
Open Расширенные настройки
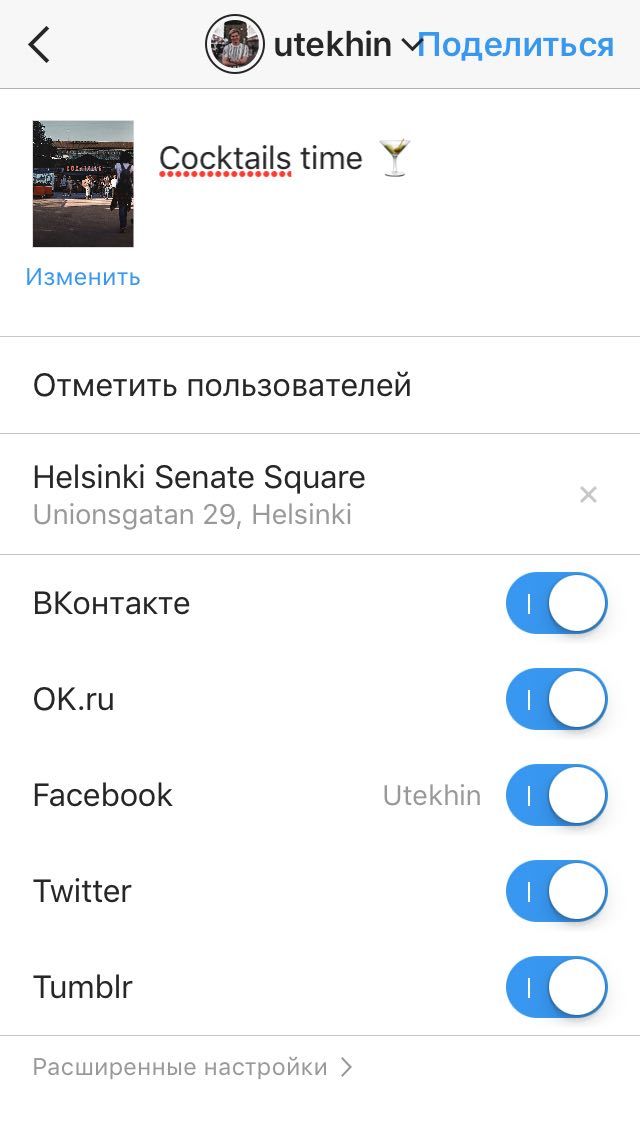pos(193,1067)
